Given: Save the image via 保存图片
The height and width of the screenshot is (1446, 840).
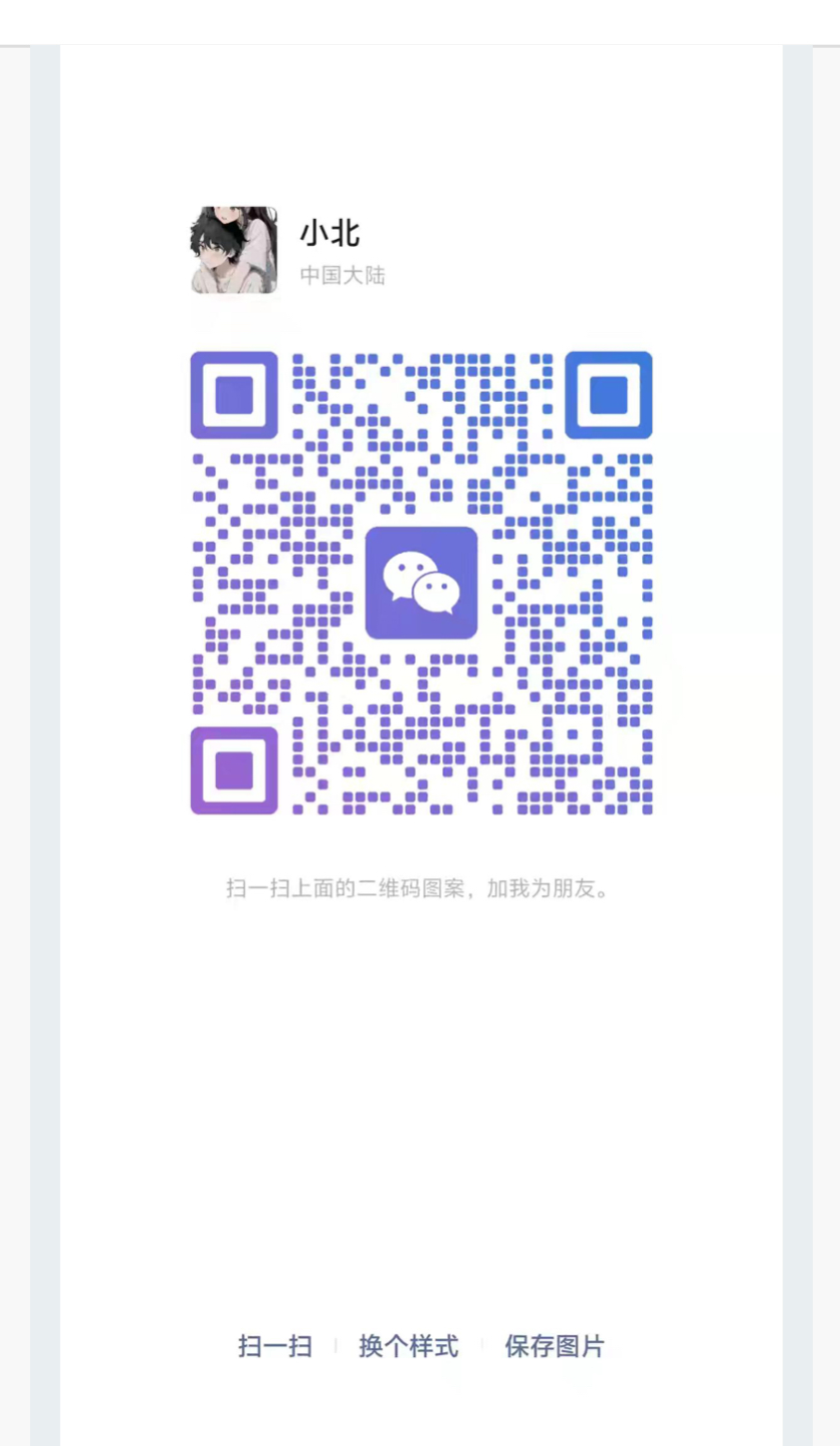Looking at the screenshot, I should point(554,1346).
